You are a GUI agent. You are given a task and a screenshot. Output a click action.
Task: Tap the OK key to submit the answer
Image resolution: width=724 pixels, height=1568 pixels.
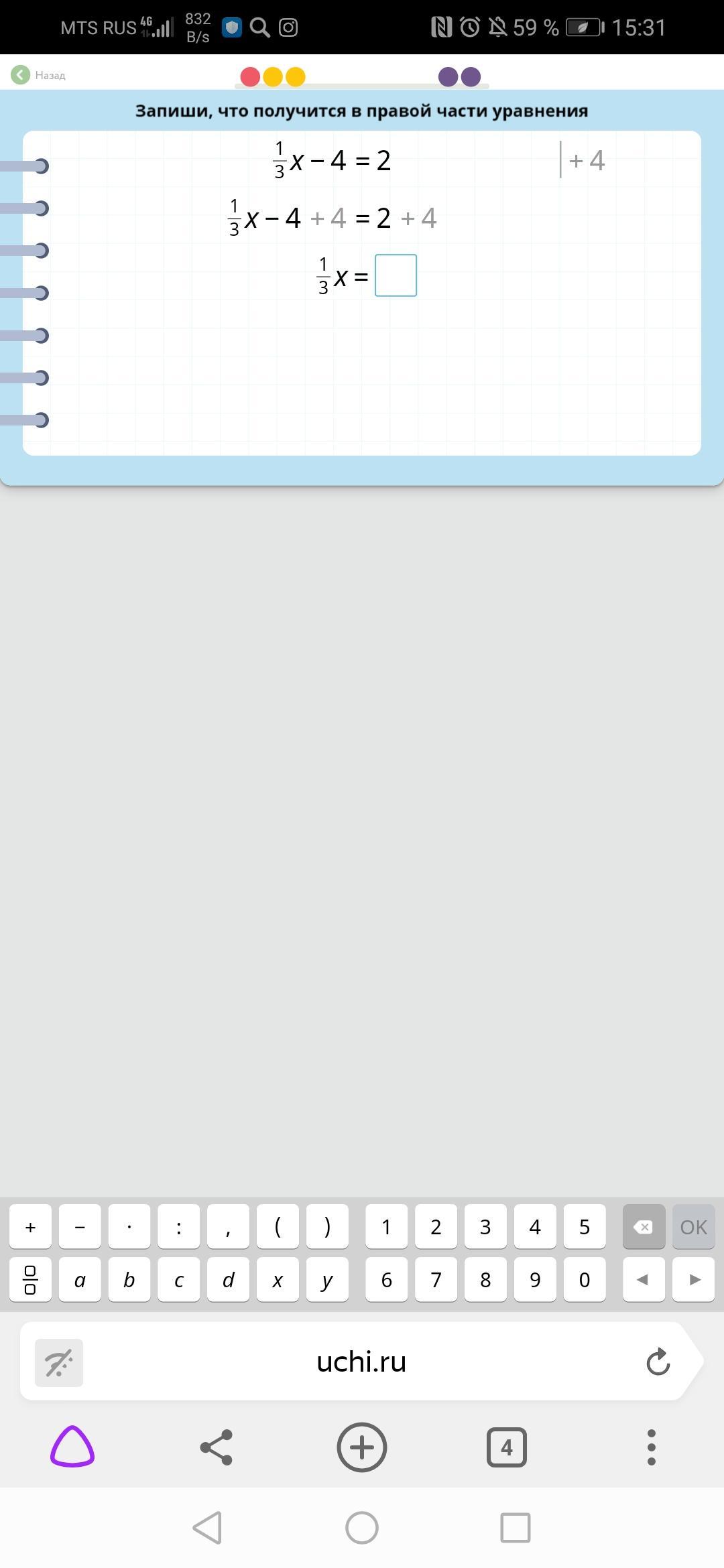[693, 1227]
